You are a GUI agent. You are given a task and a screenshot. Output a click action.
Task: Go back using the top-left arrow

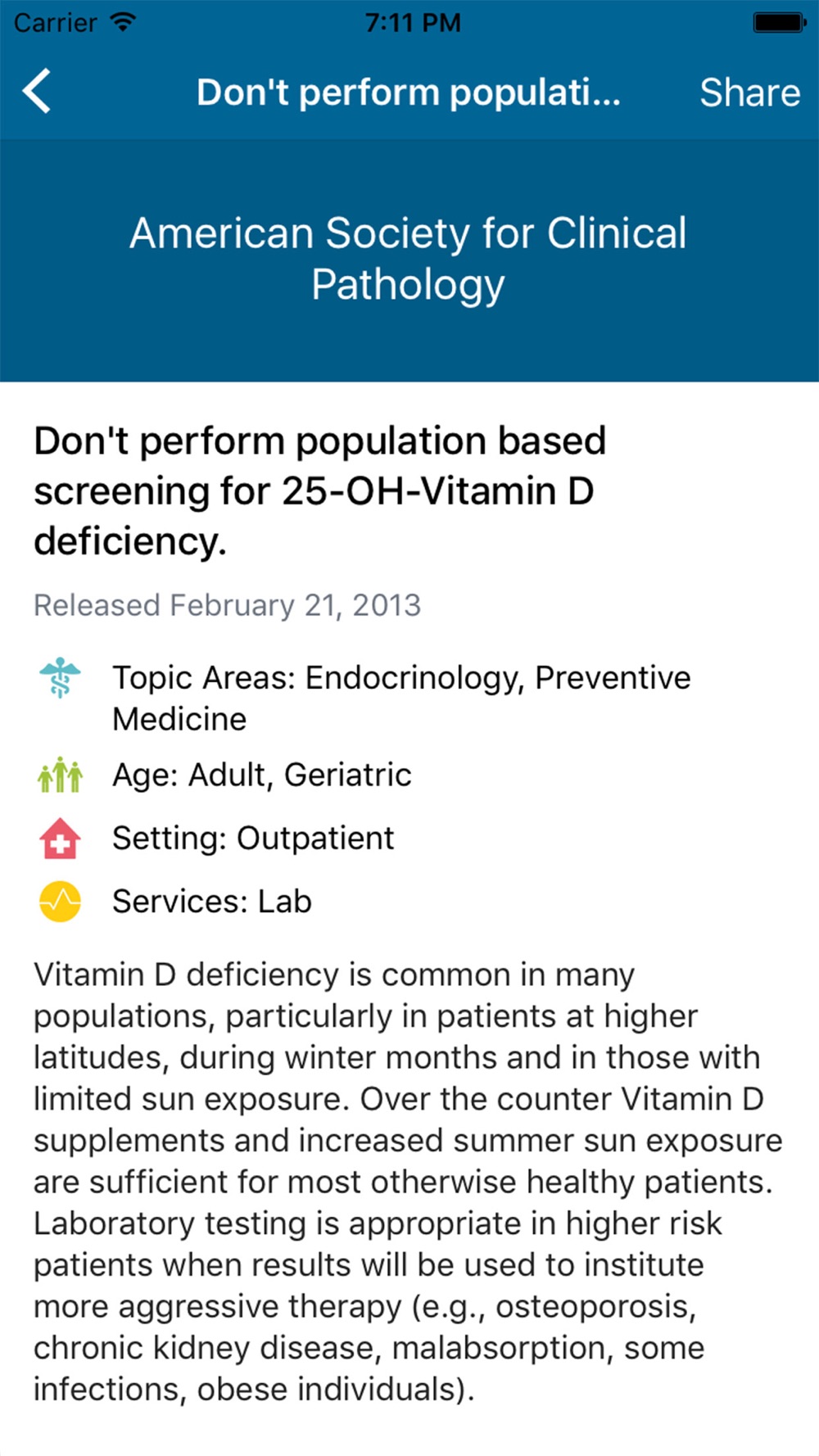point(37,91)
